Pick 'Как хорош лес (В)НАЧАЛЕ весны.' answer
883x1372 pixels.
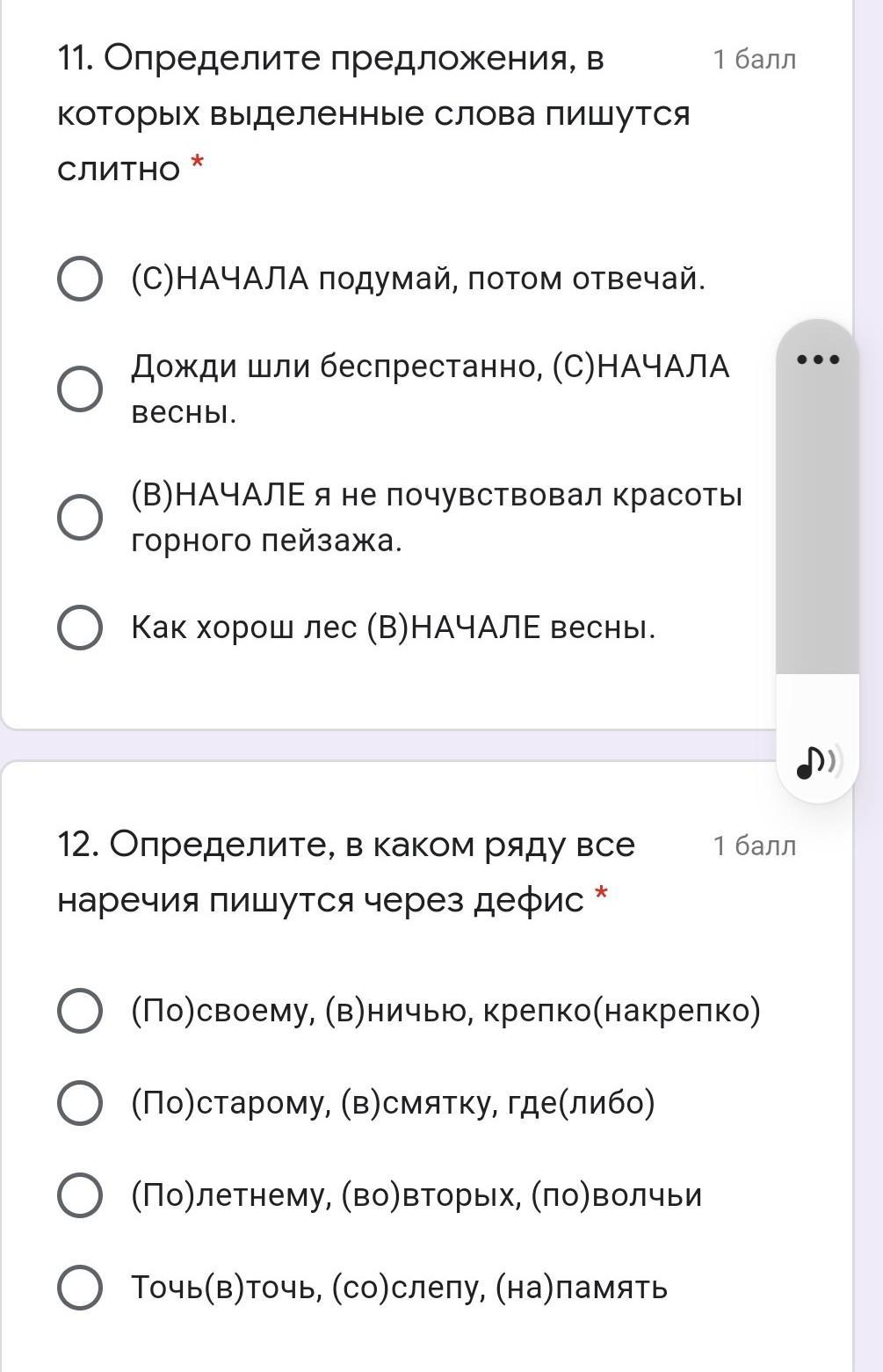tap(80, 628)
